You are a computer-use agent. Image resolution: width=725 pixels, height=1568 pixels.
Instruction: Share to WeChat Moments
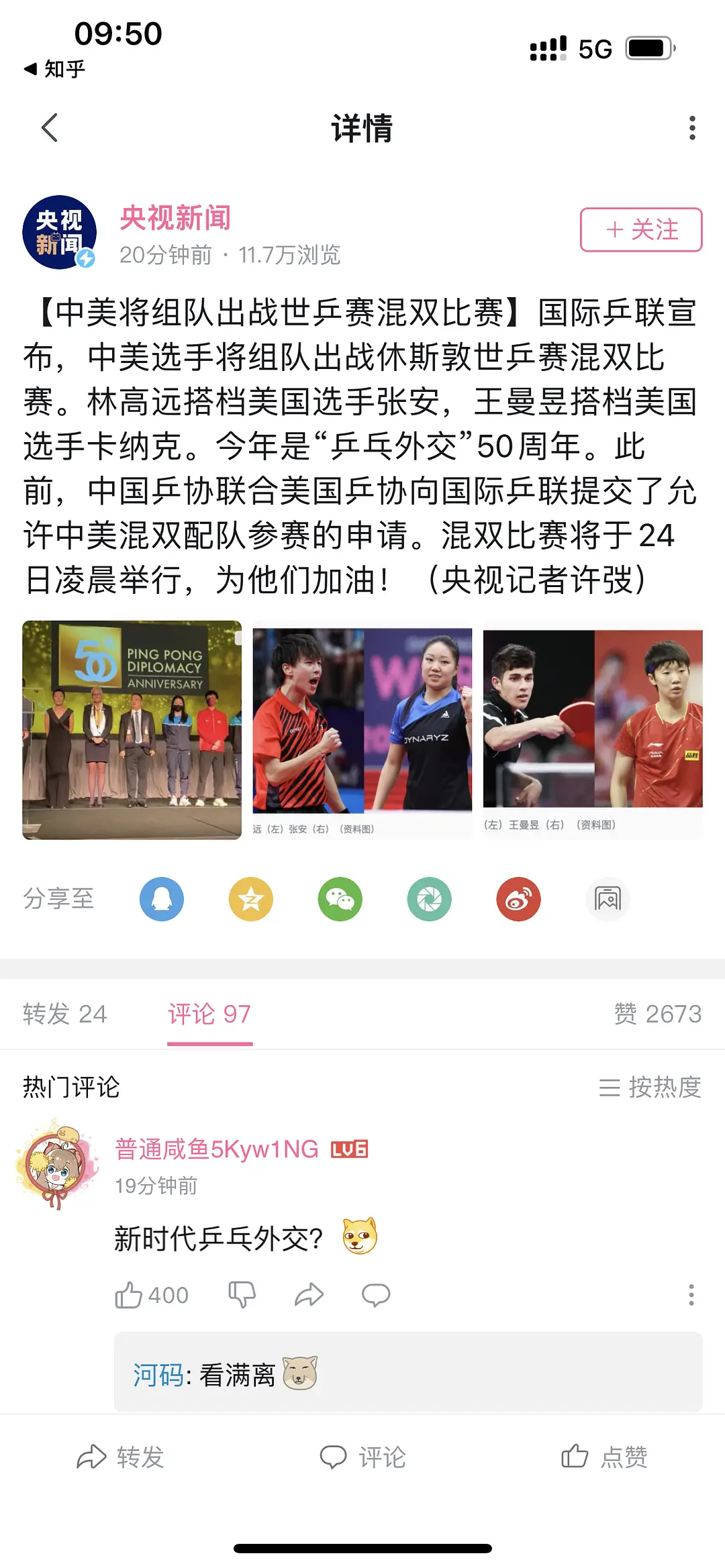tap(430, 899)
